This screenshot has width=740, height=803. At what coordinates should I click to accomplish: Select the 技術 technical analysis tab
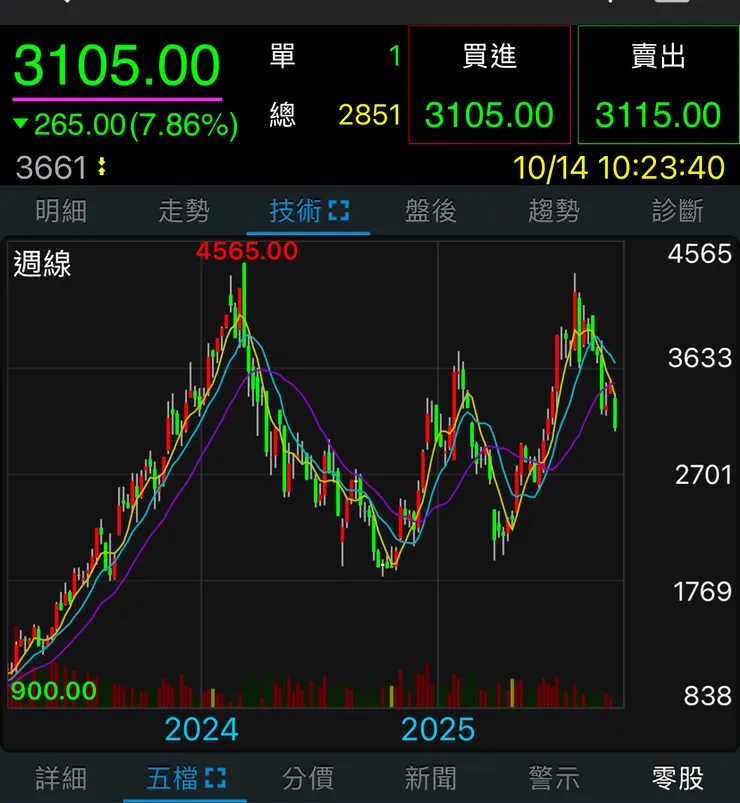pos(308,211)
